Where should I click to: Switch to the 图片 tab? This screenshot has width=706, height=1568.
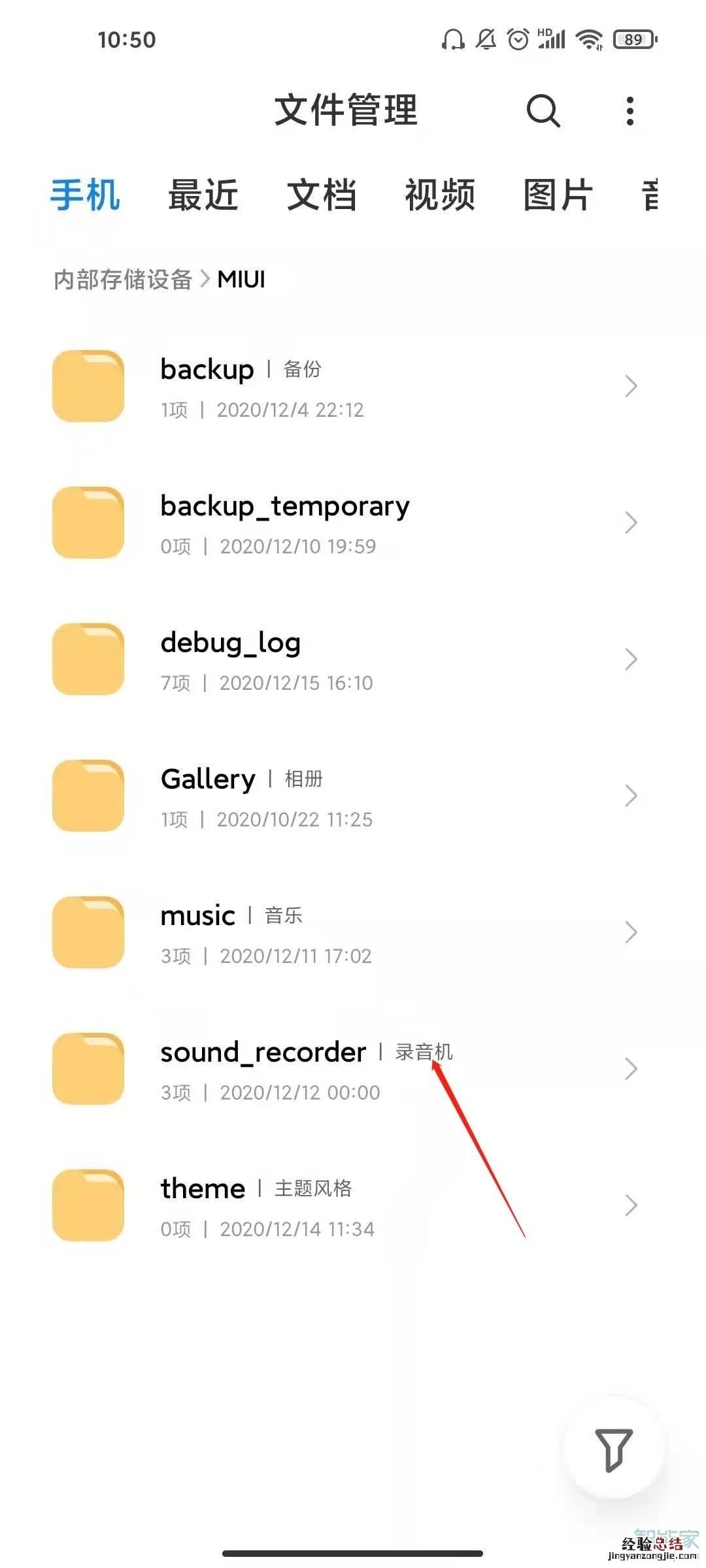(556, 196)
